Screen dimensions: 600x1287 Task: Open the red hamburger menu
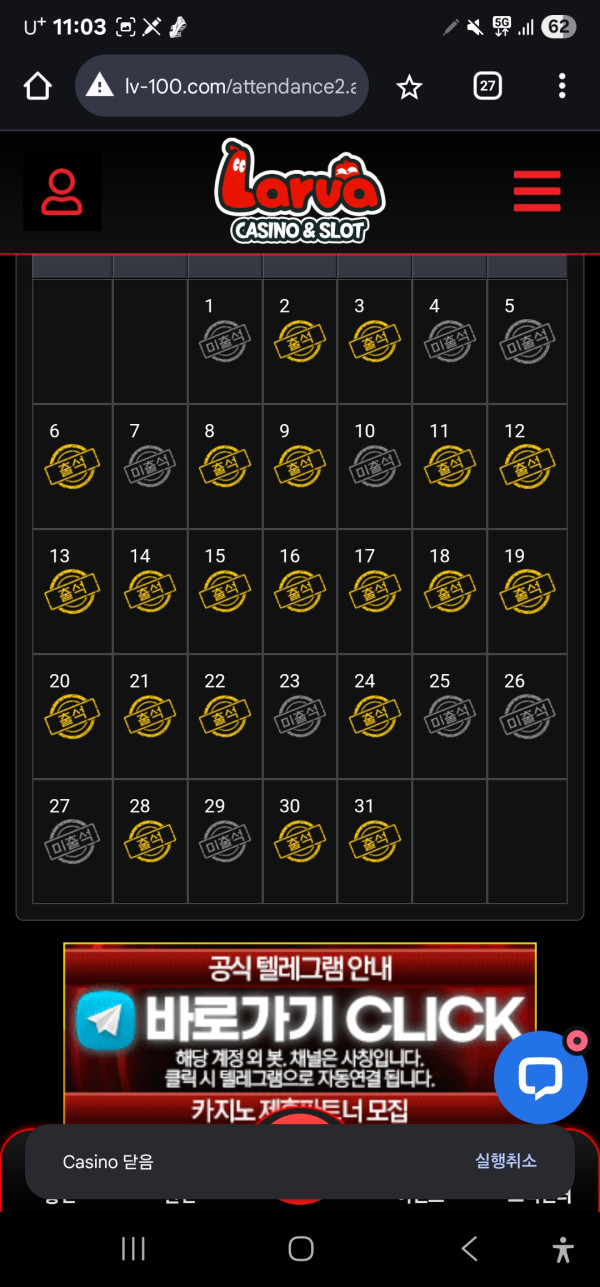coord(537,191)
